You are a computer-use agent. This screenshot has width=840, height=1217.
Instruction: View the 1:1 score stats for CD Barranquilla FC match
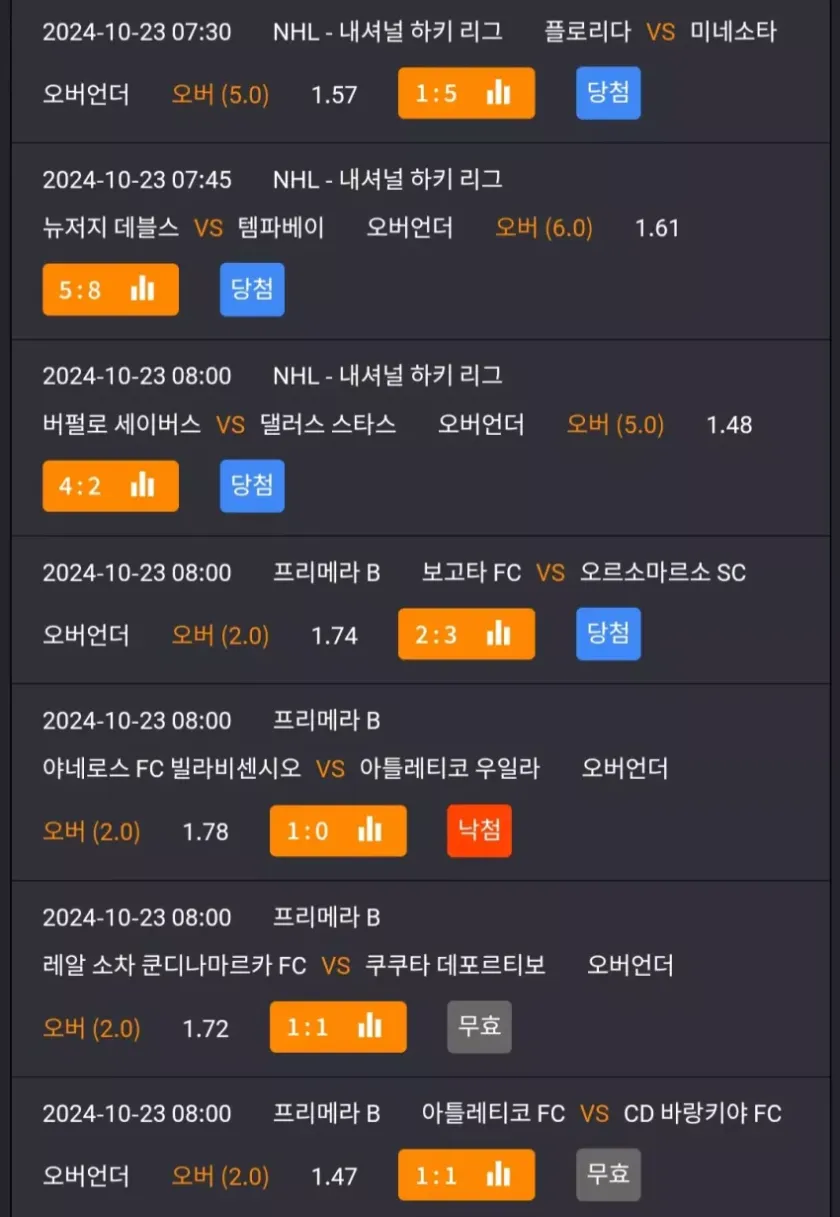466,1175
